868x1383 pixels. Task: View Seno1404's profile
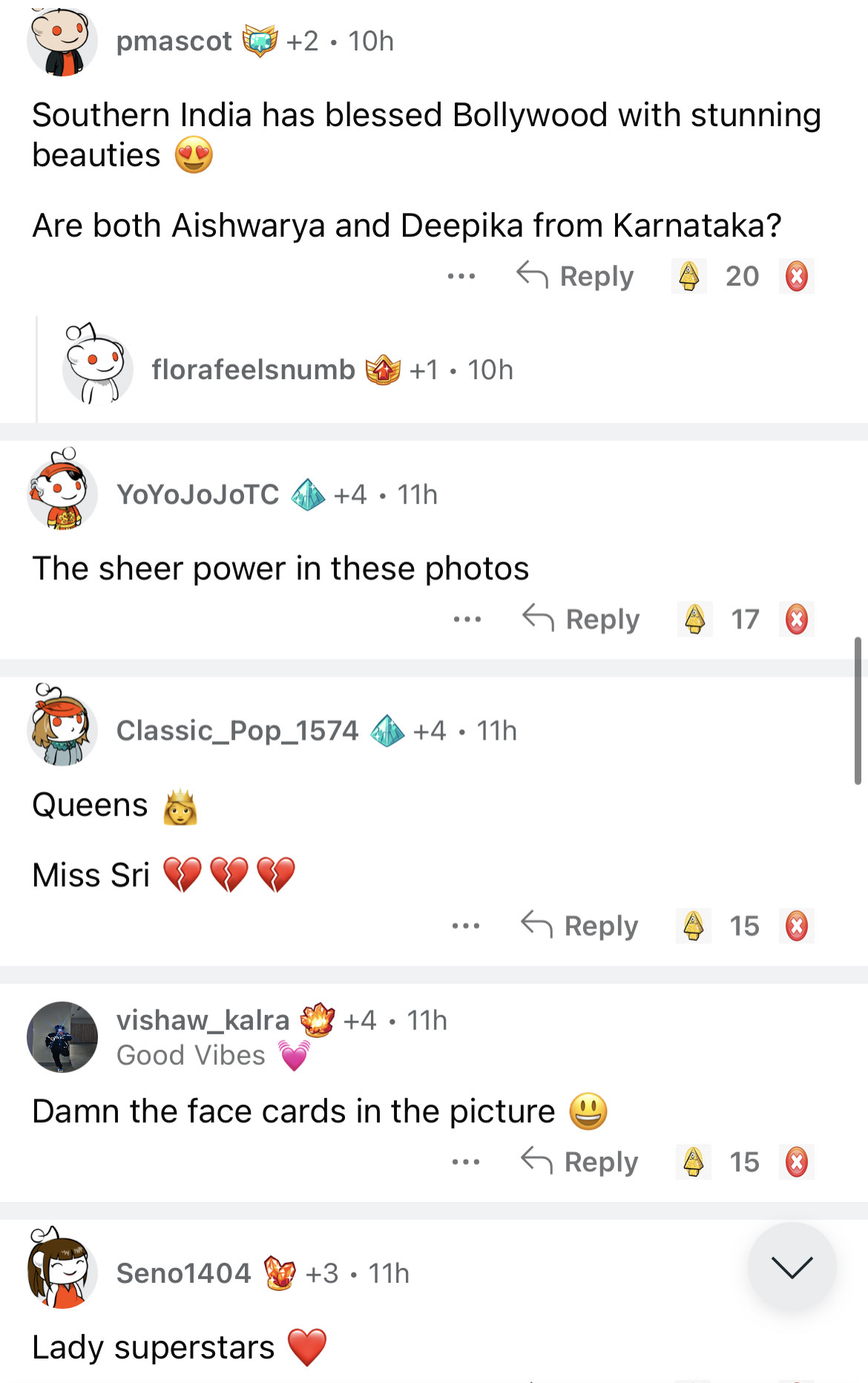(183, 1273)
